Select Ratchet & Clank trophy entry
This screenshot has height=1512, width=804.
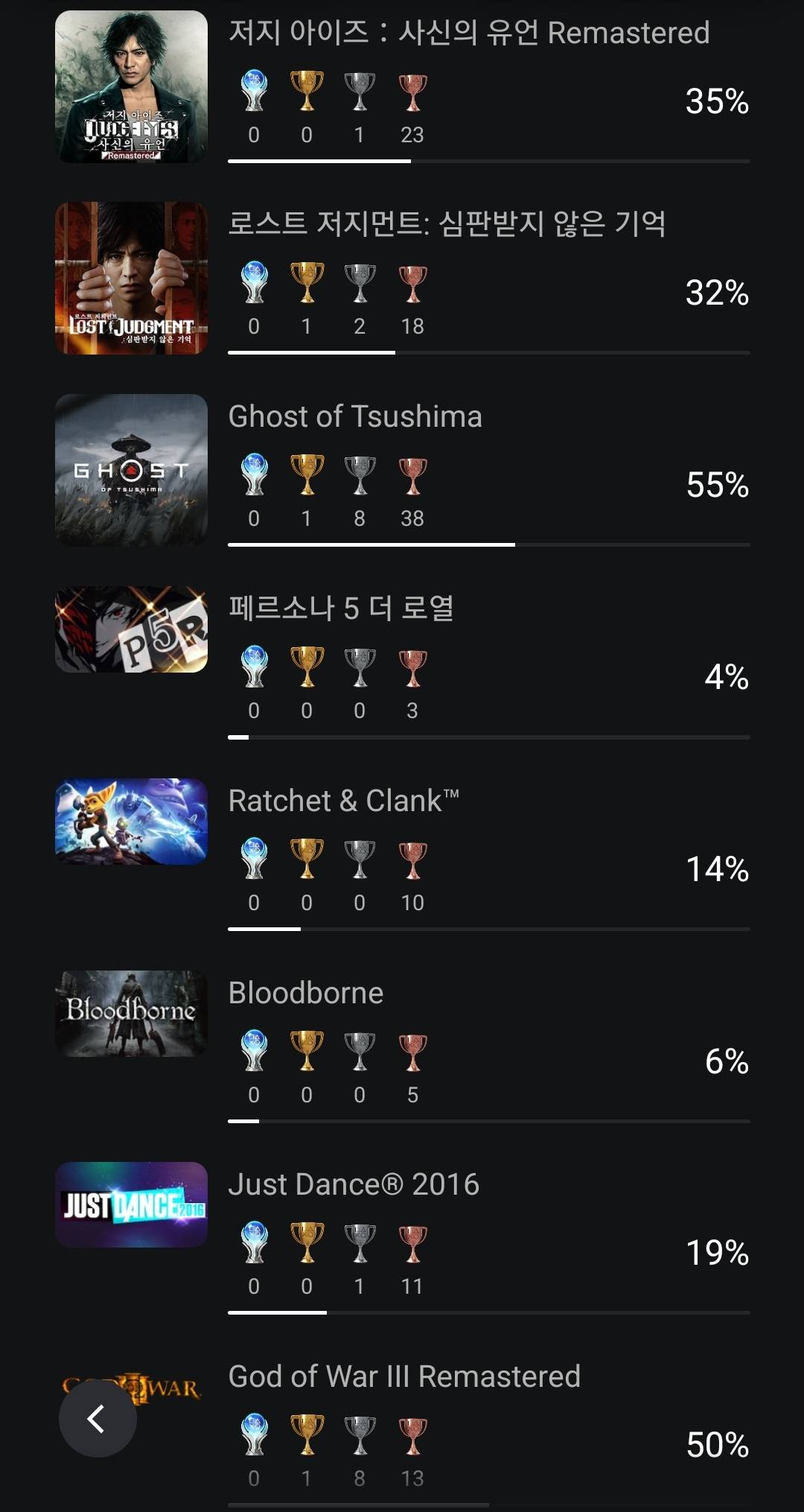pos(343,801)
